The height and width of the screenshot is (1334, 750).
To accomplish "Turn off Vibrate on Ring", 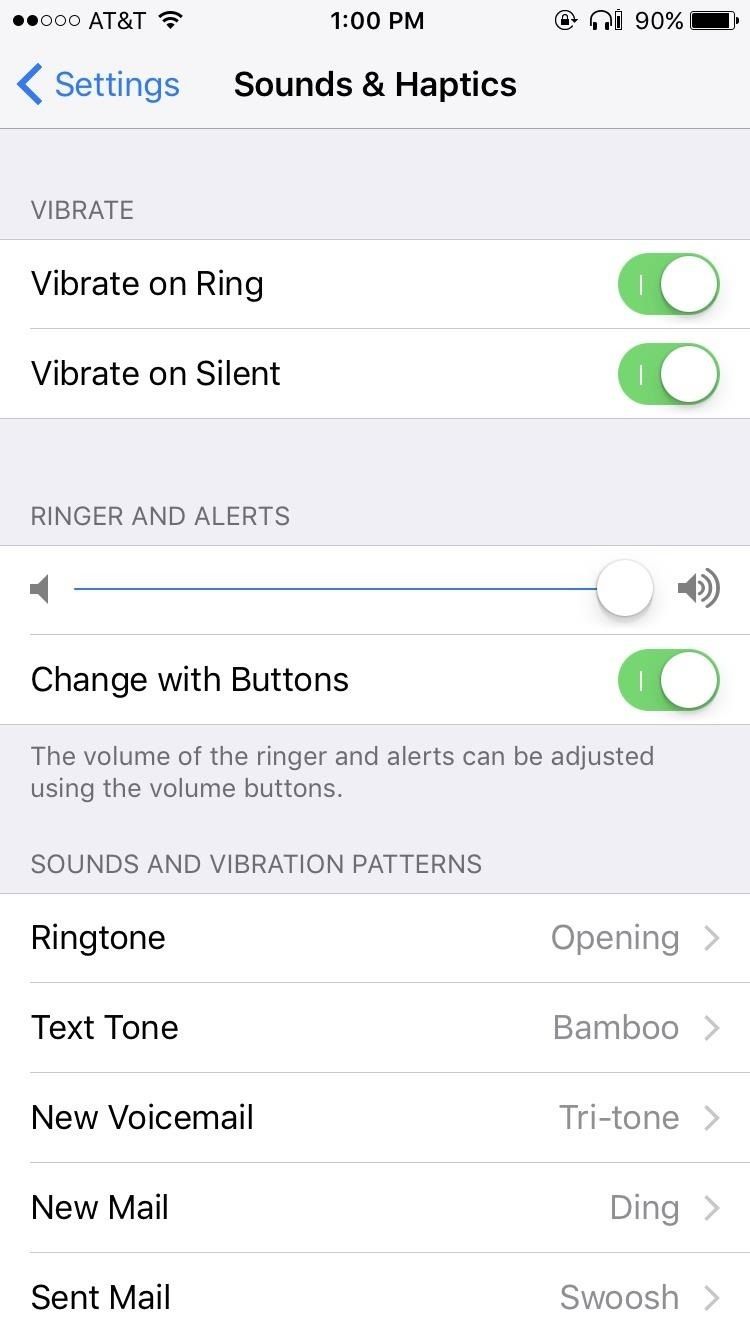I will click(668, 284).
